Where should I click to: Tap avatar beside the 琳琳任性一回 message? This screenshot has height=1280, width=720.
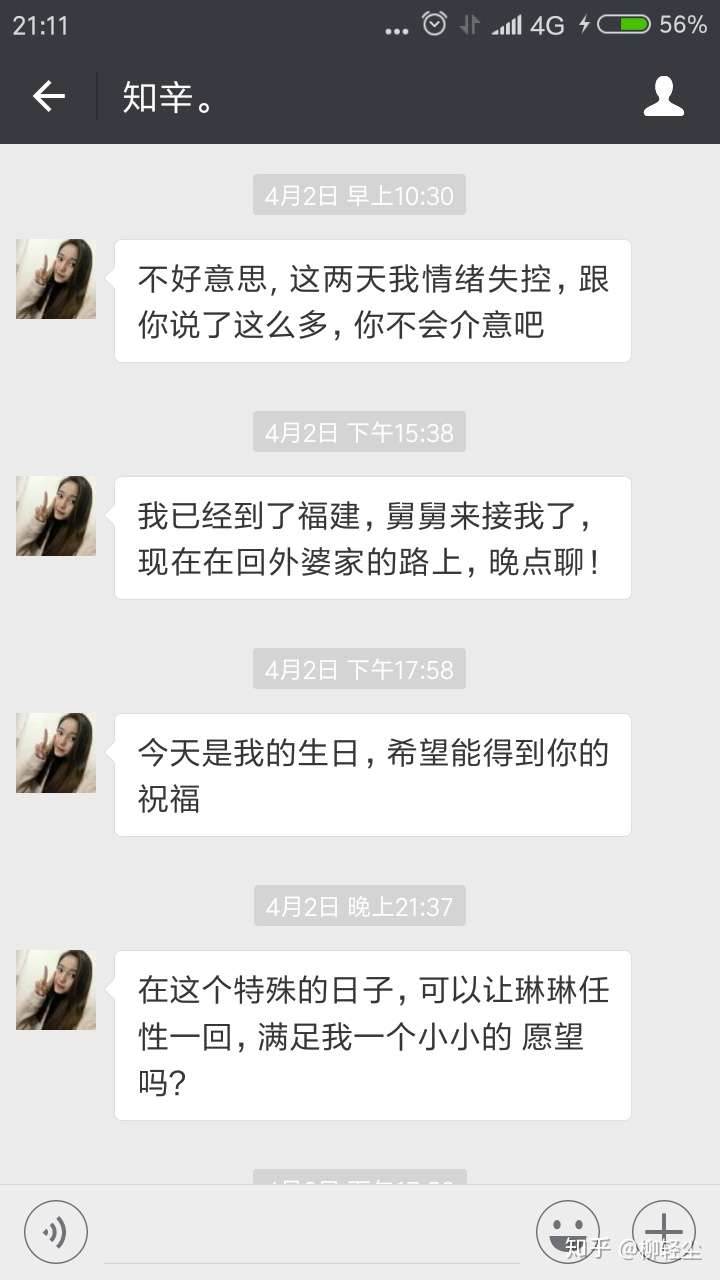56,990
